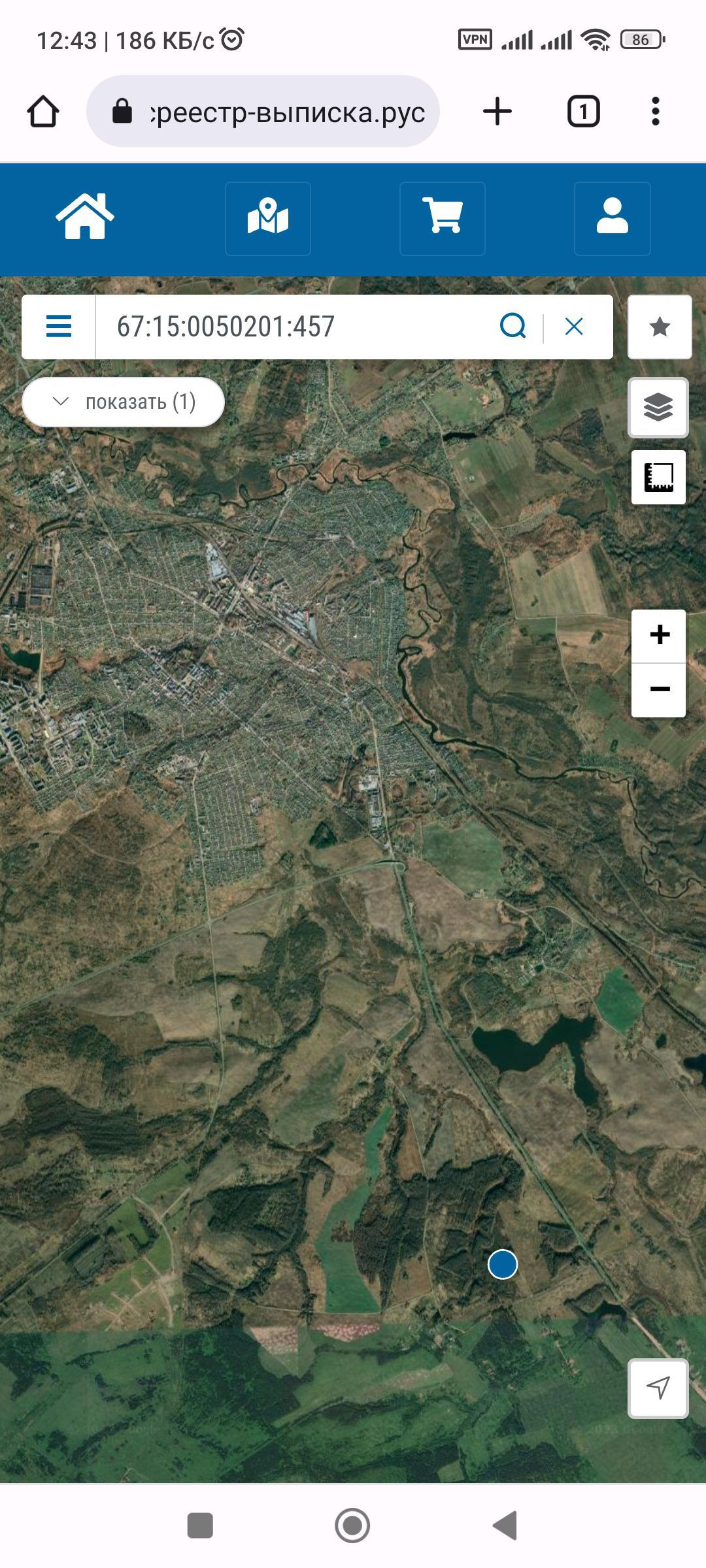The width and height of the screenshot is (706, 1568).
Task: Open the hamburger menu in the search bar
Action: 59,326
